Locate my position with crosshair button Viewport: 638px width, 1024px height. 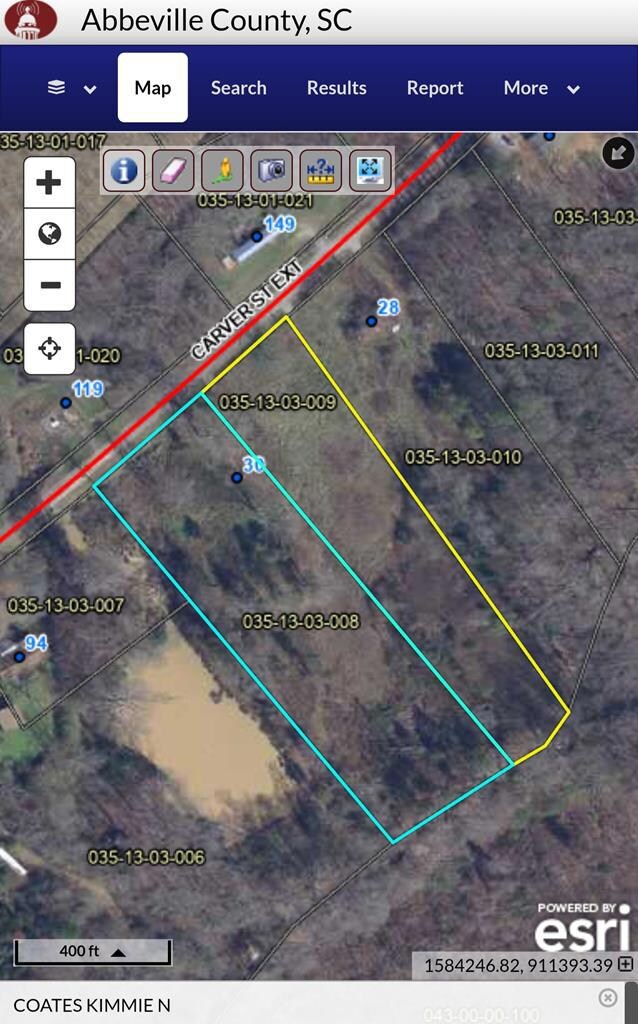click(49, 349)
